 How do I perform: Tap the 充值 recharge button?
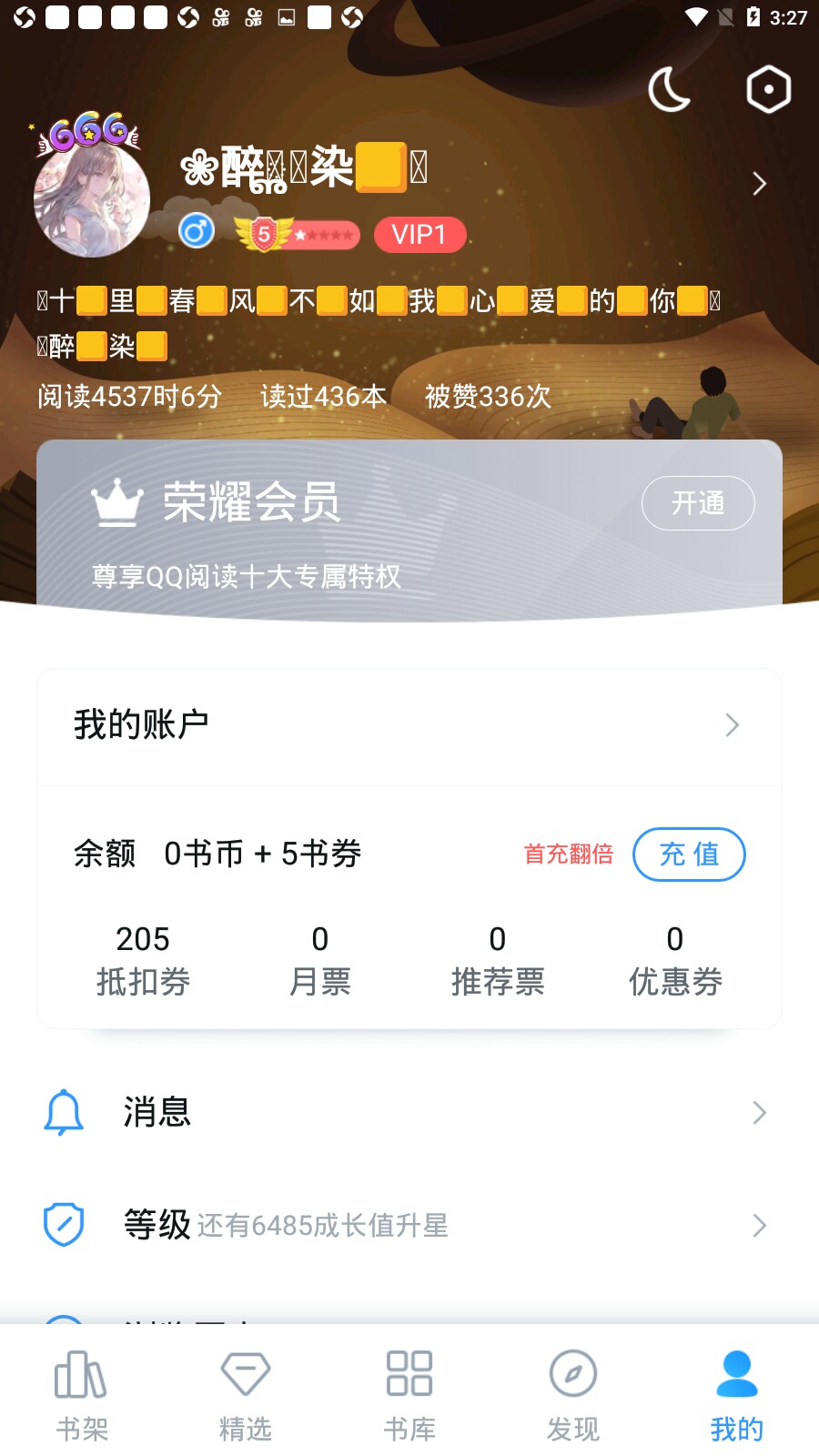tap(689, 854)
